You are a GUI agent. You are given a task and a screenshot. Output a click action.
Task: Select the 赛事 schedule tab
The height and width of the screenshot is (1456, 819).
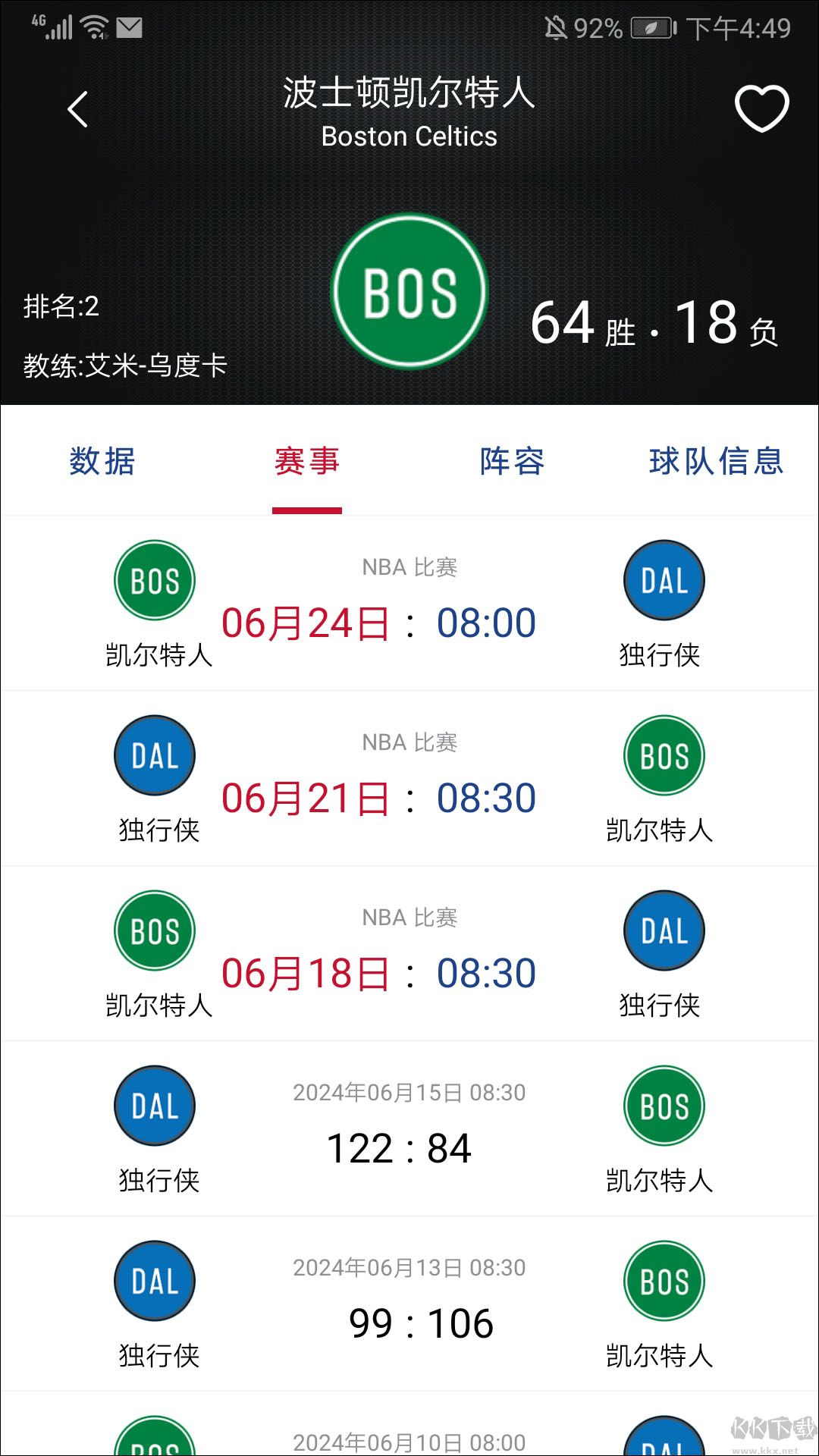click(306, 463)
